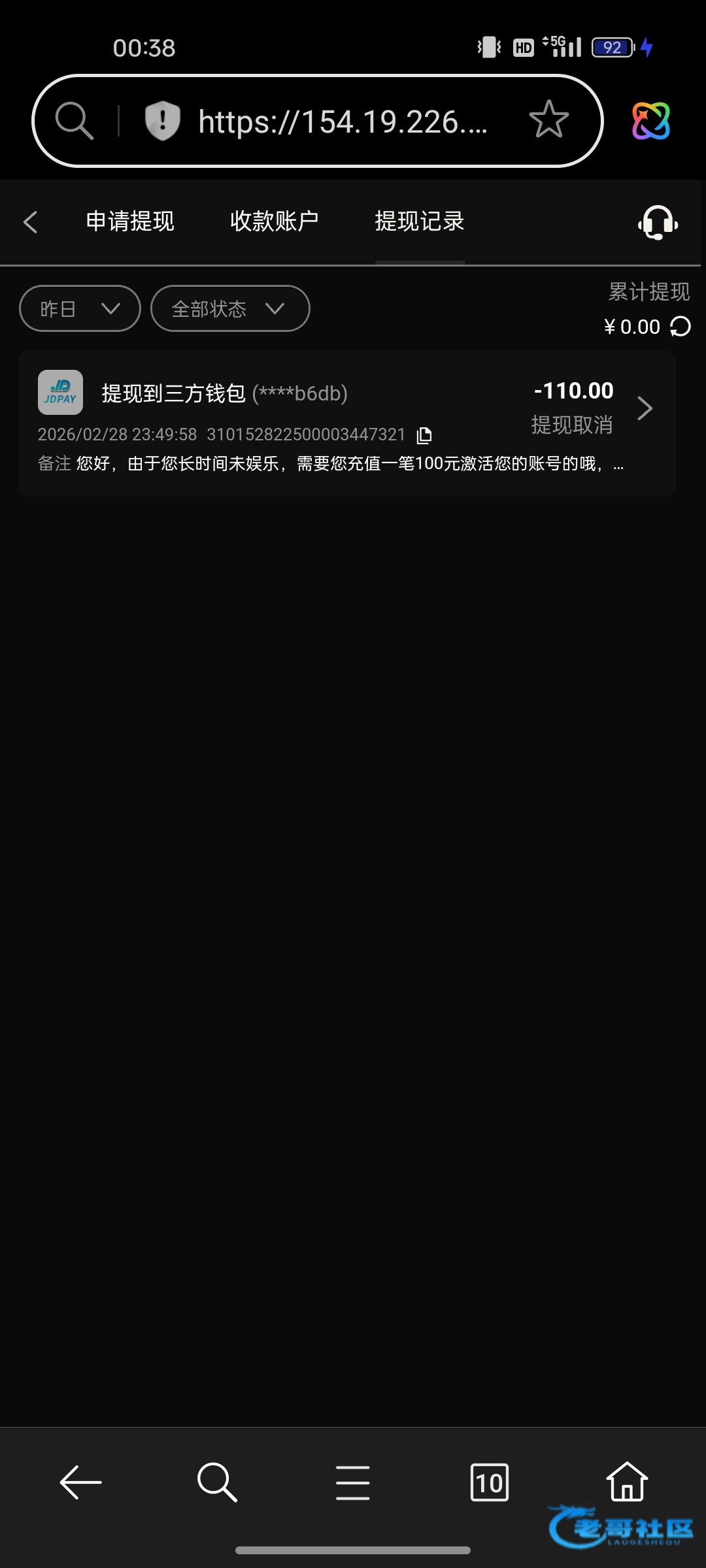706x1568 pixels.
Task: Contact customer service via headset icon
Action: (658, 223)
